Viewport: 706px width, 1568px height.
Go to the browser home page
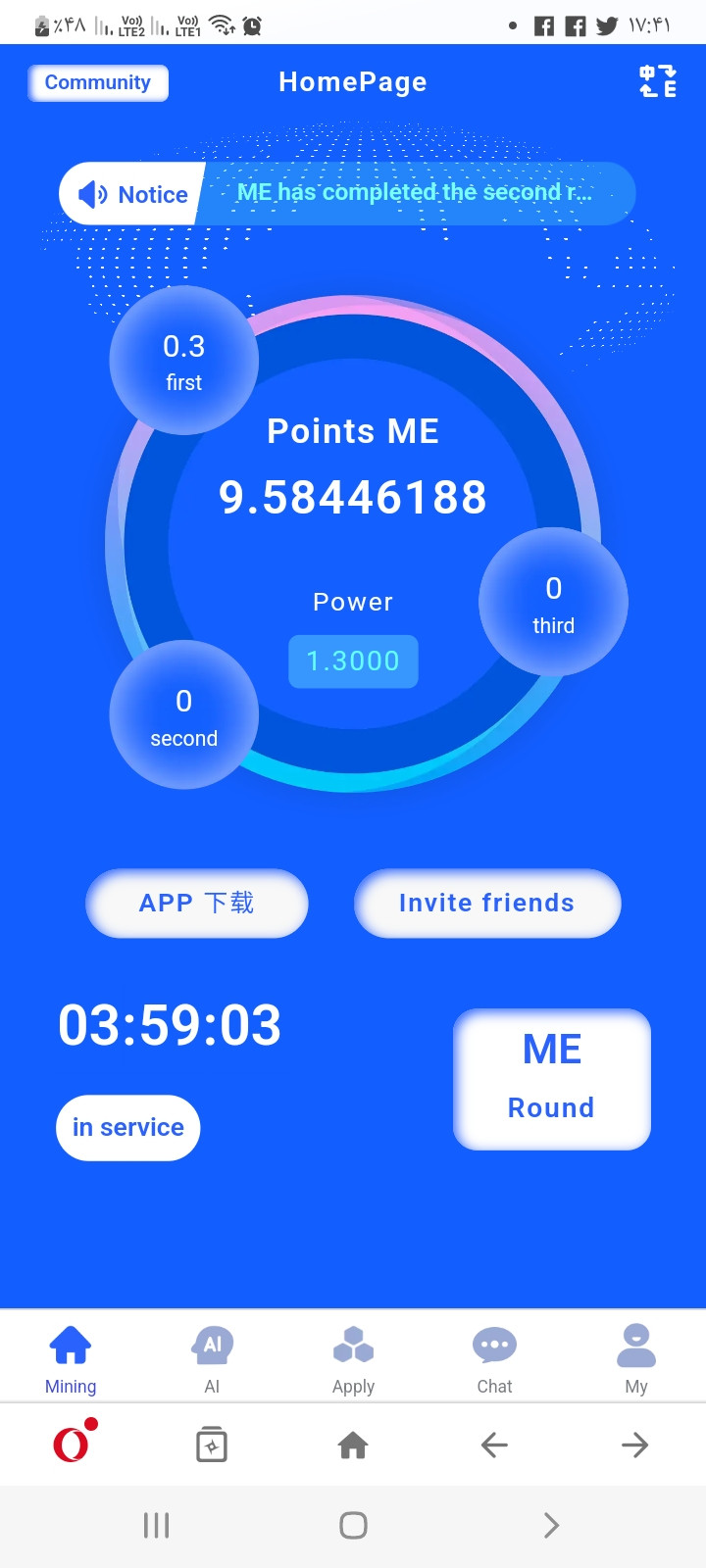(353, 1445)
